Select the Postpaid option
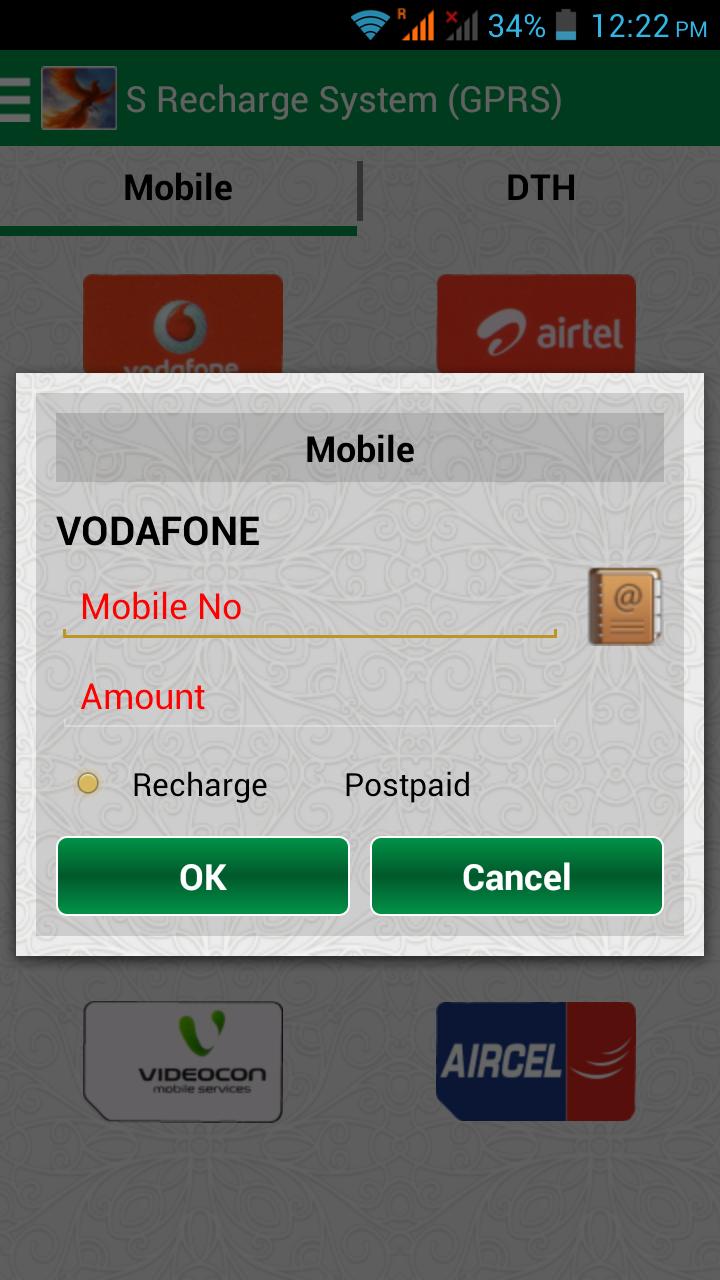 [x=406, y=785]
